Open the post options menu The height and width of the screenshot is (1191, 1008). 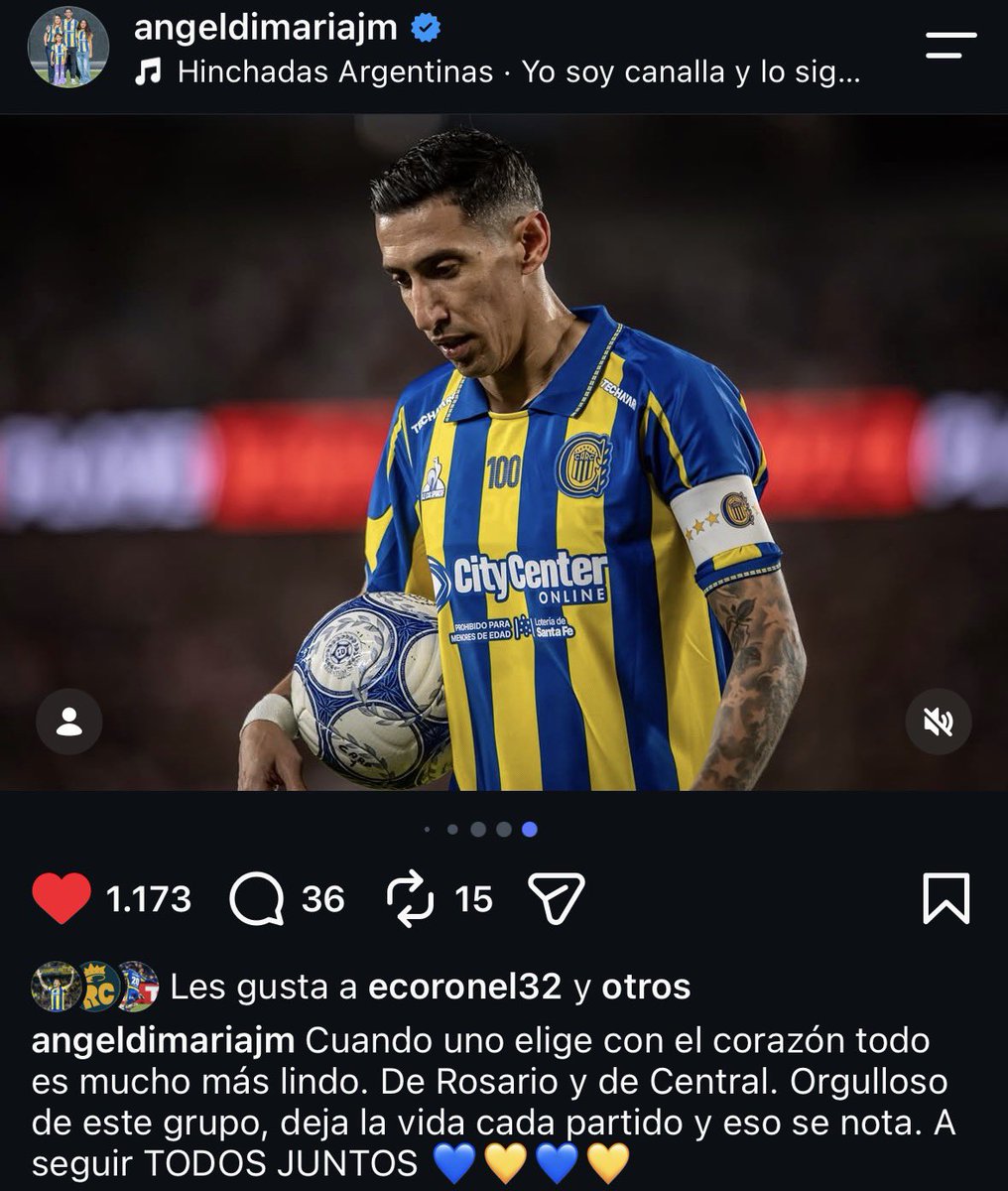[x=950, y=46]
